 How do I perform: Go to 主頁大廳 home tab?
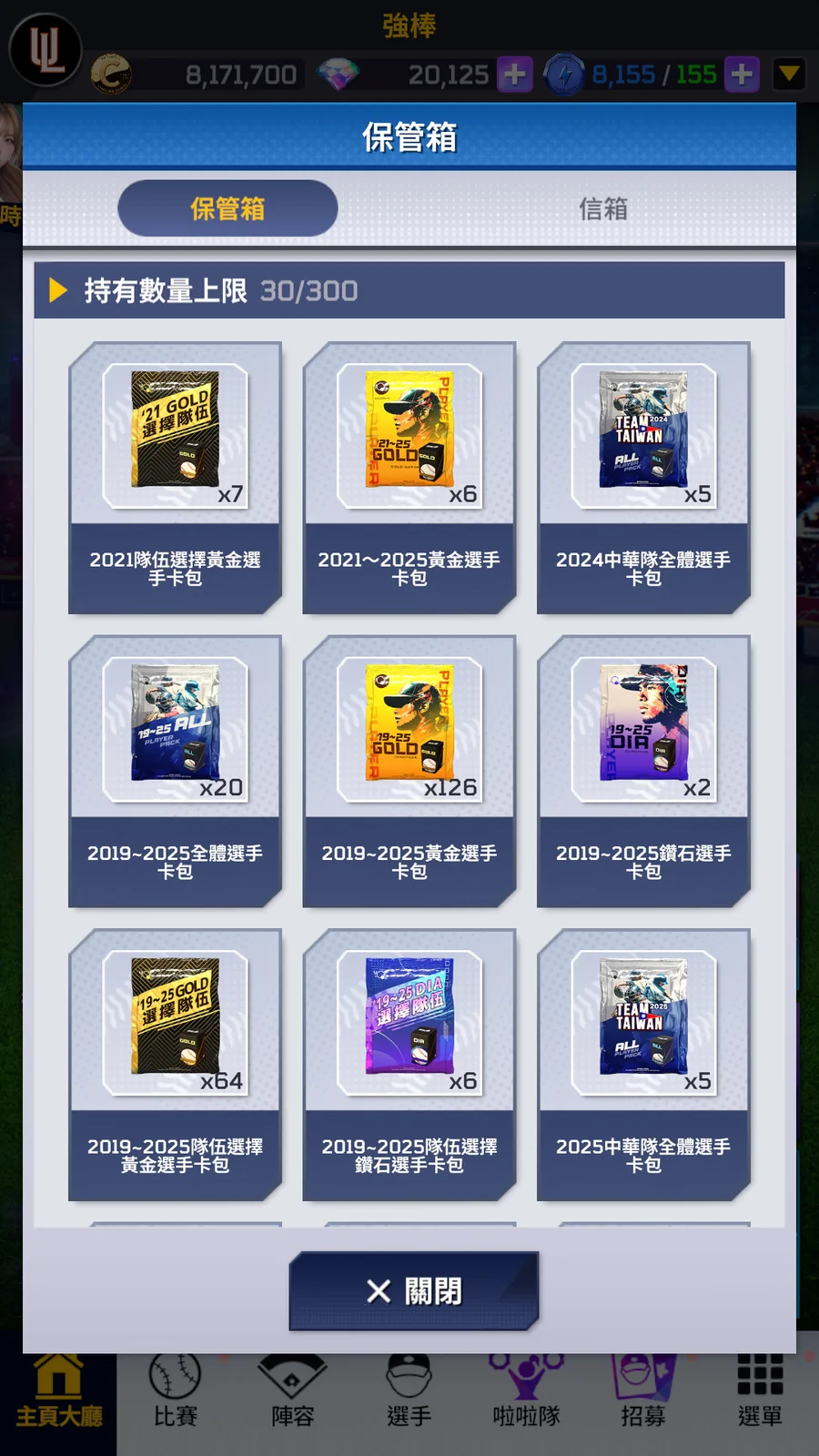point(58,1392)
